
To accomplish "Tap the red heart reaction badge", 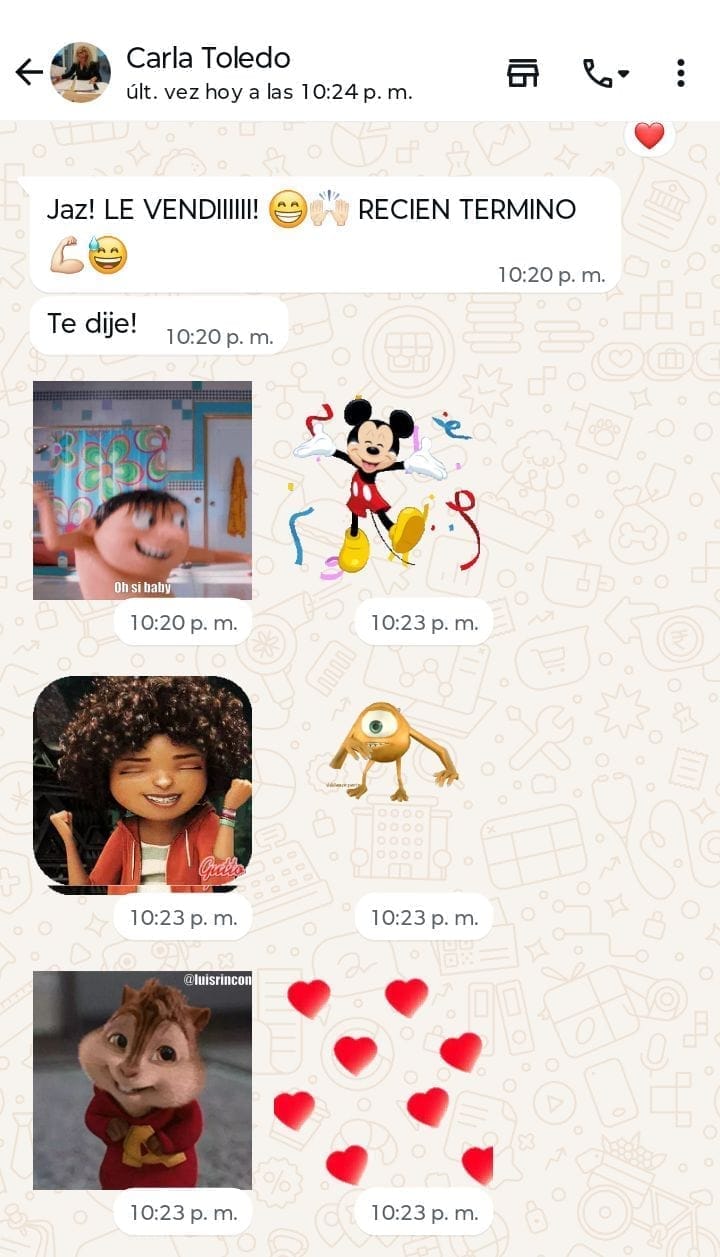I will tap(649, 135).
